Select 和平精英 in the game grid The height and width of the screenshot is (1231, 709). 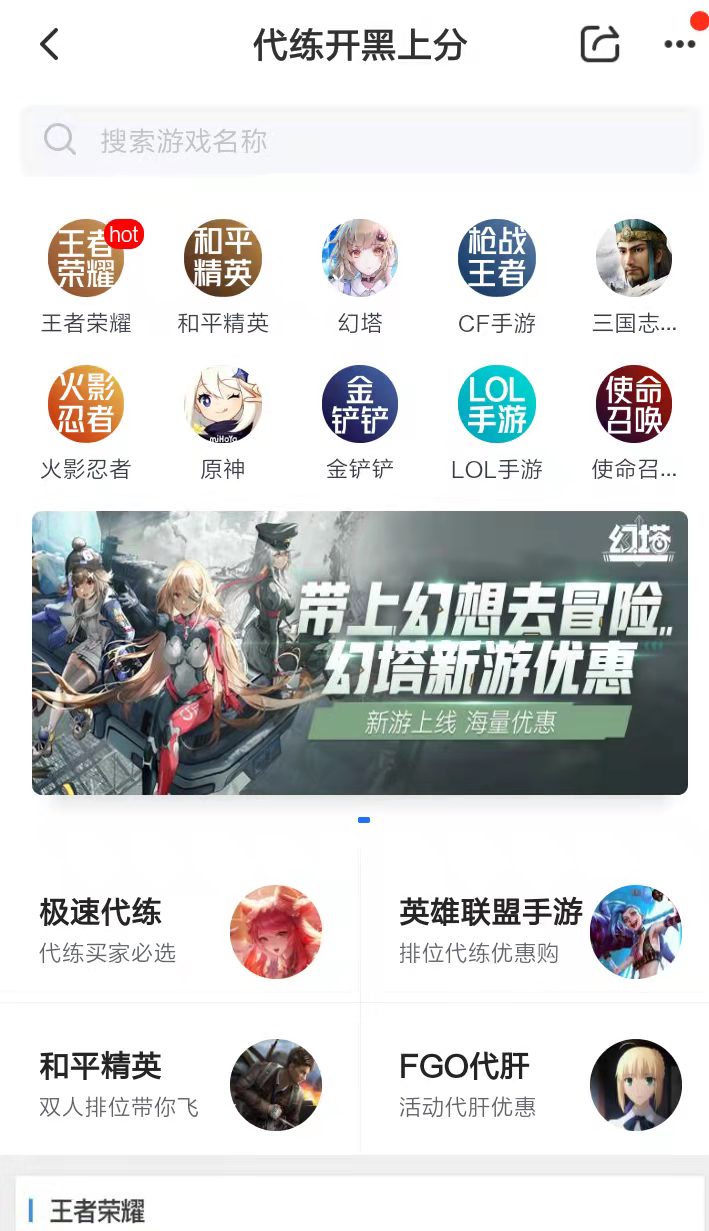[223, 259]
